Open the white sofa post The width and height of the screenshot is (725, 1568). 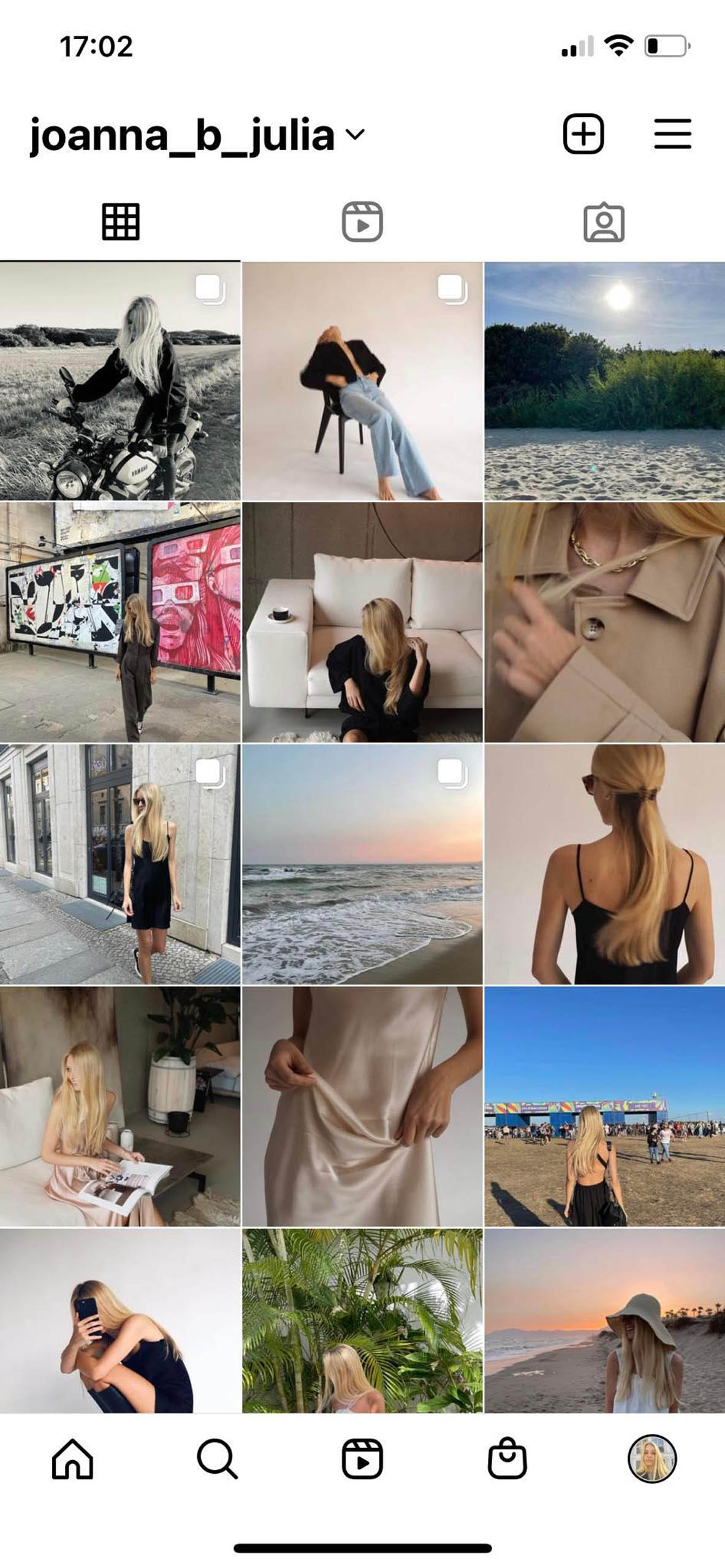pyautogui.click(x=362, y=622)
